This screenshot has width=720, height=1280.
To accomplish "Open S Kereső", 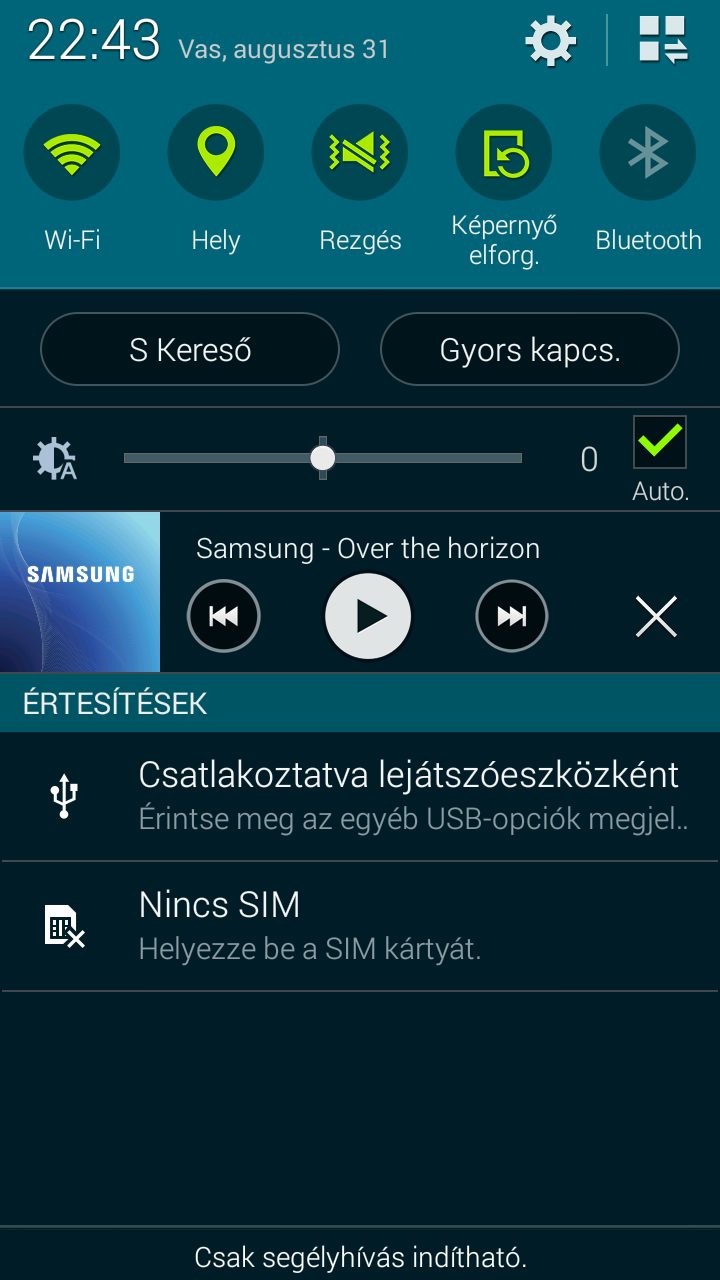I will pos(190,350).
